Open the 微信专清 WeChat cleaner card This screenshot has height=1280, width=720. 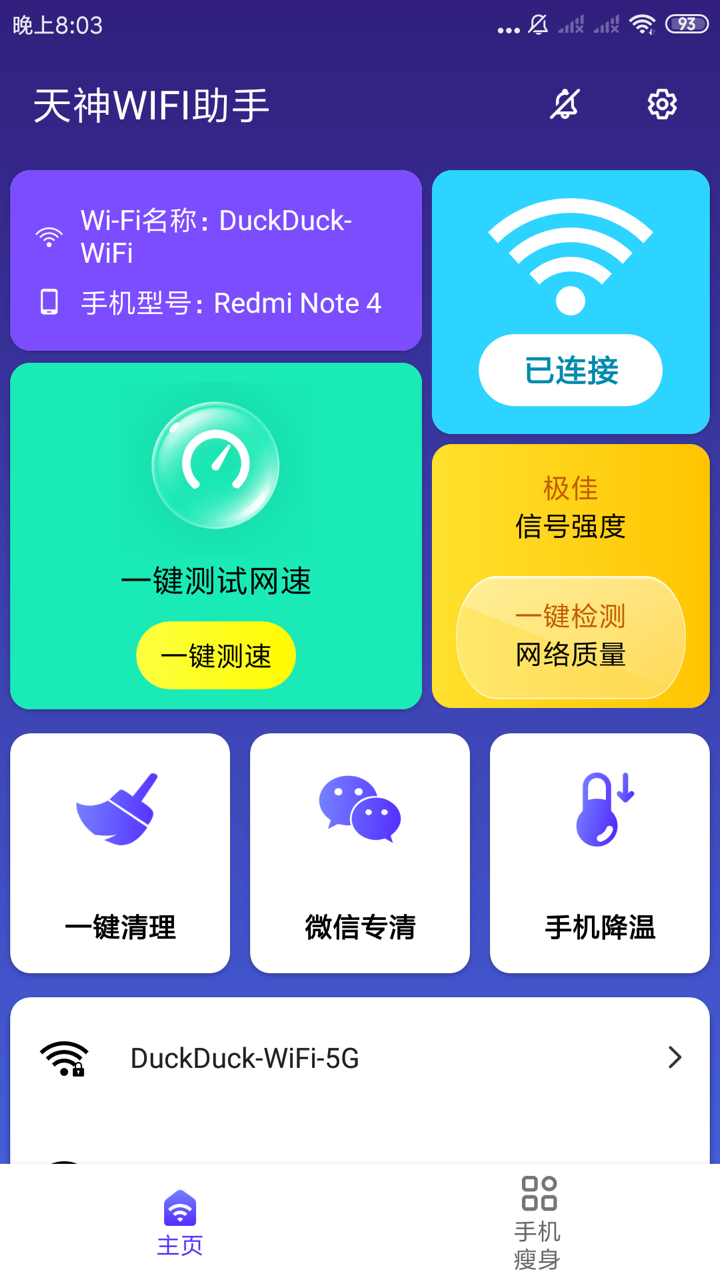tap(360, 852)
